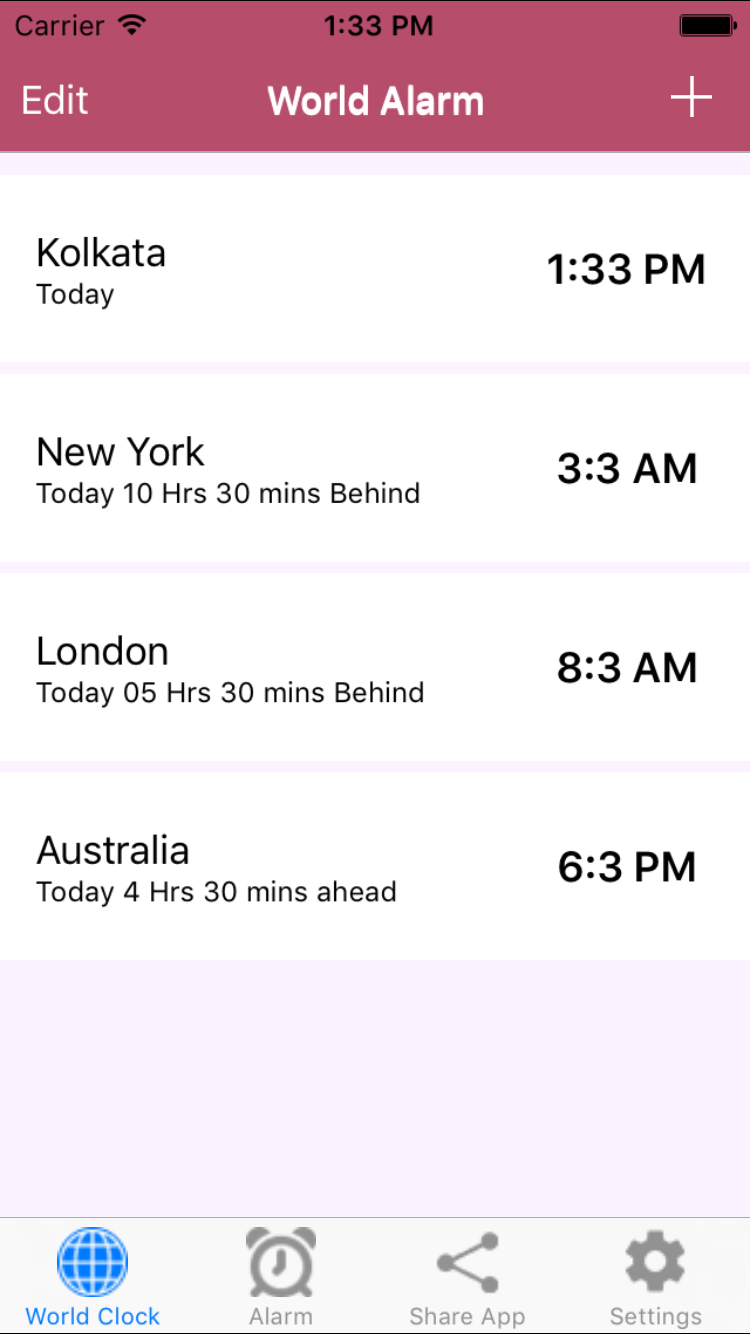Switch to the Alarm tab
The image size is (750, 1334).
(281, 1277)
